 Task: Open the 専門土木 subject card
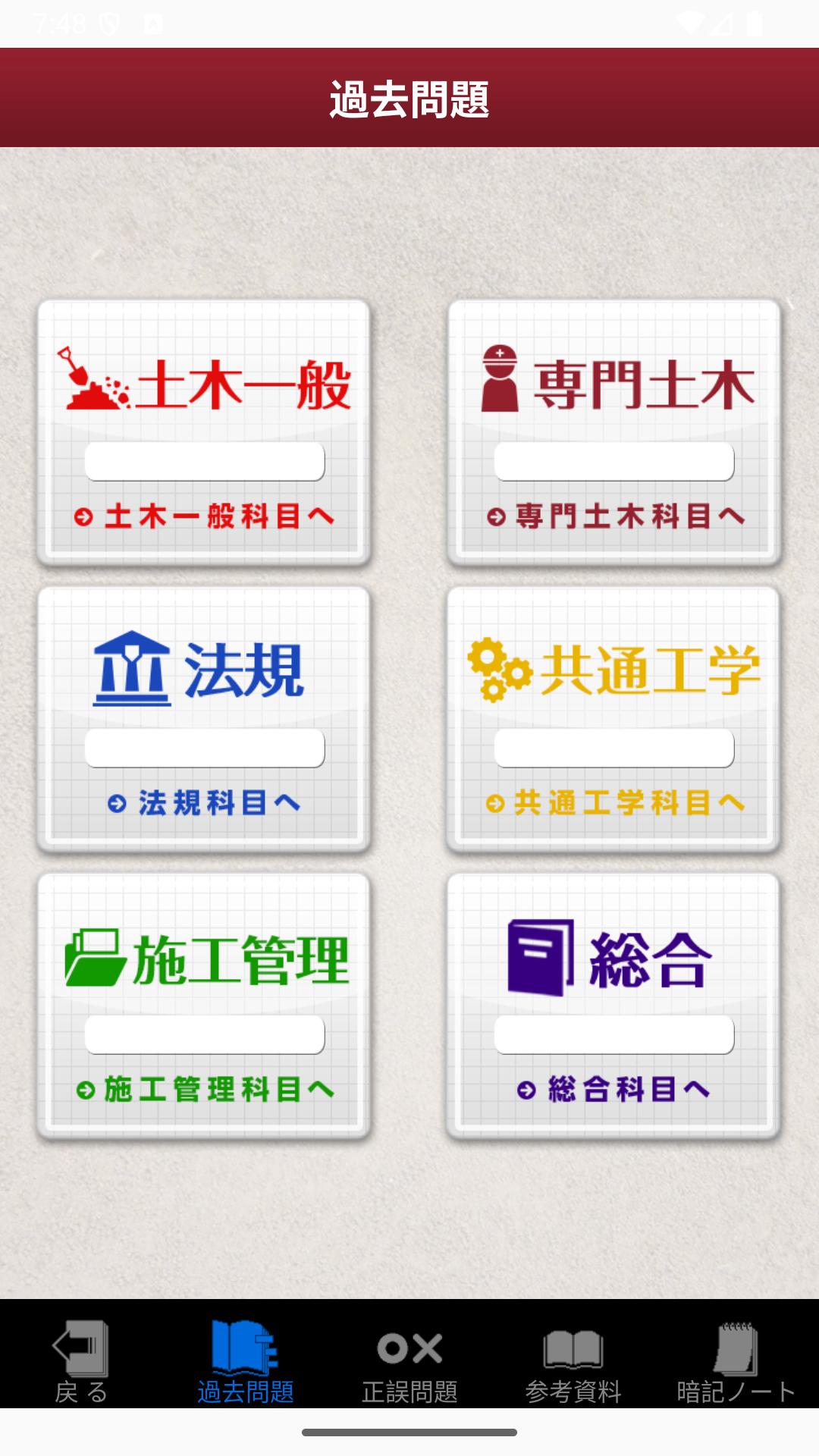point(613,431)
